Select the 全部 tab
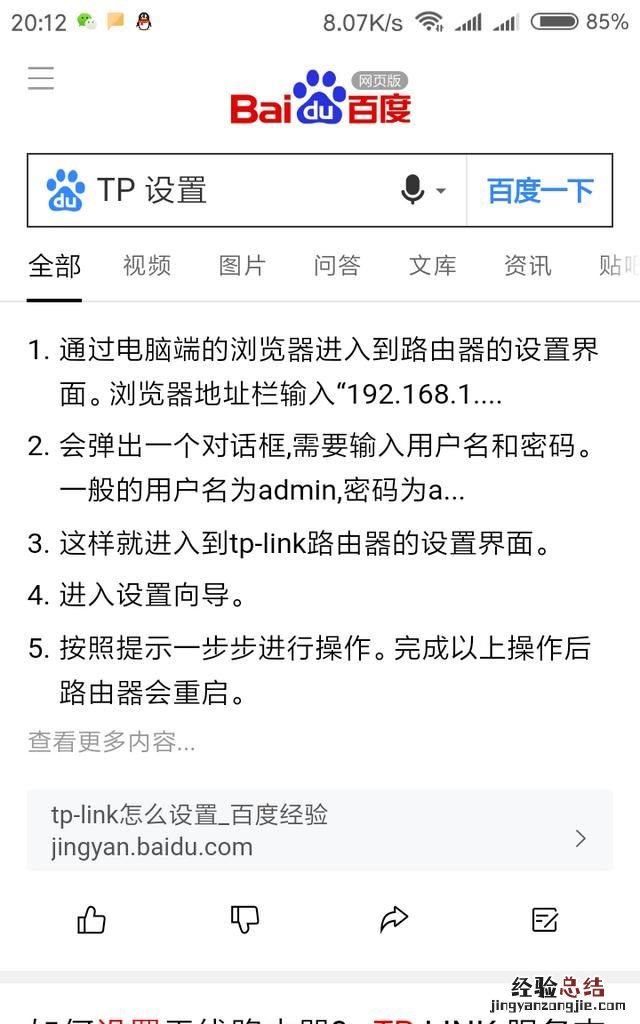 coord(54,265)
